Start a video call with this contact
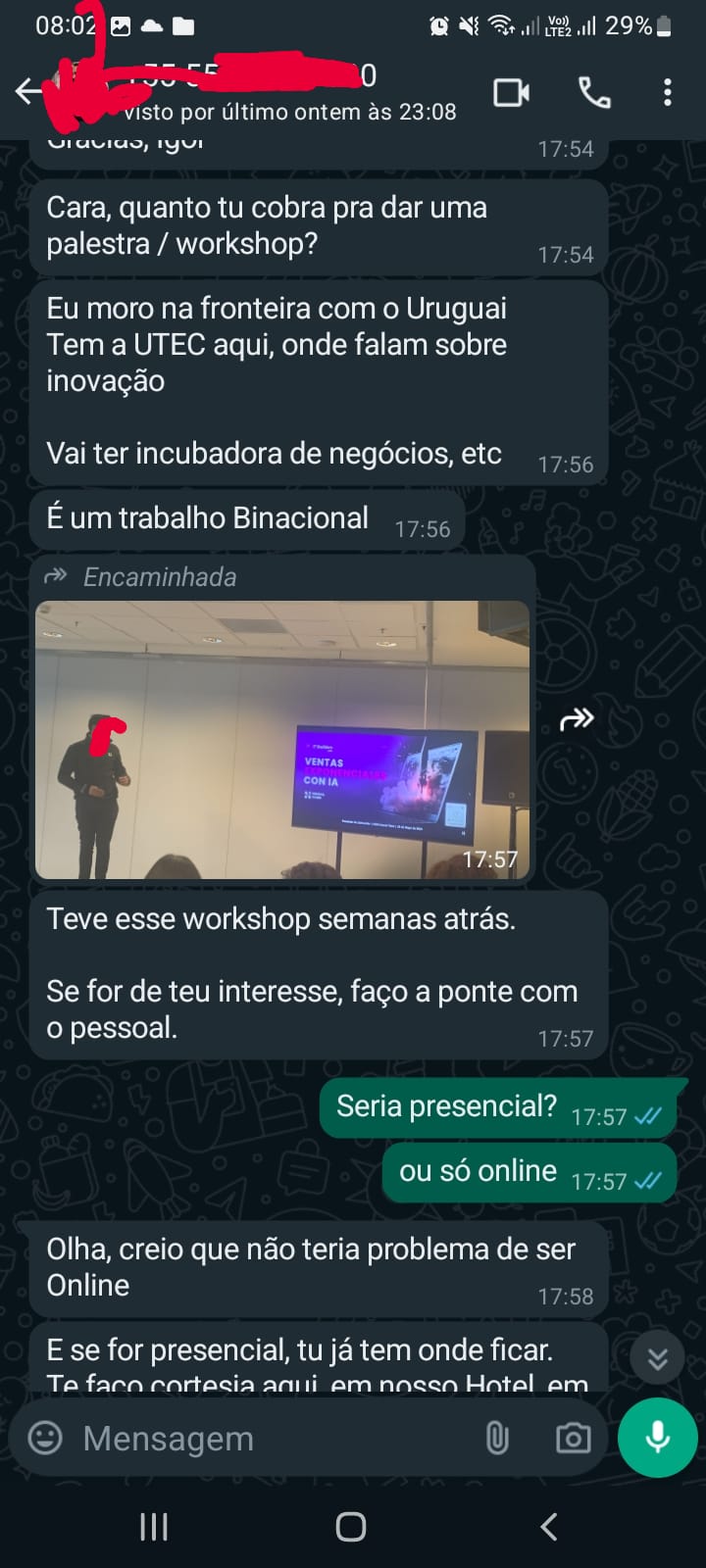Image resolution: width=706 pixels, height=1568 pixels. (511, 93)
